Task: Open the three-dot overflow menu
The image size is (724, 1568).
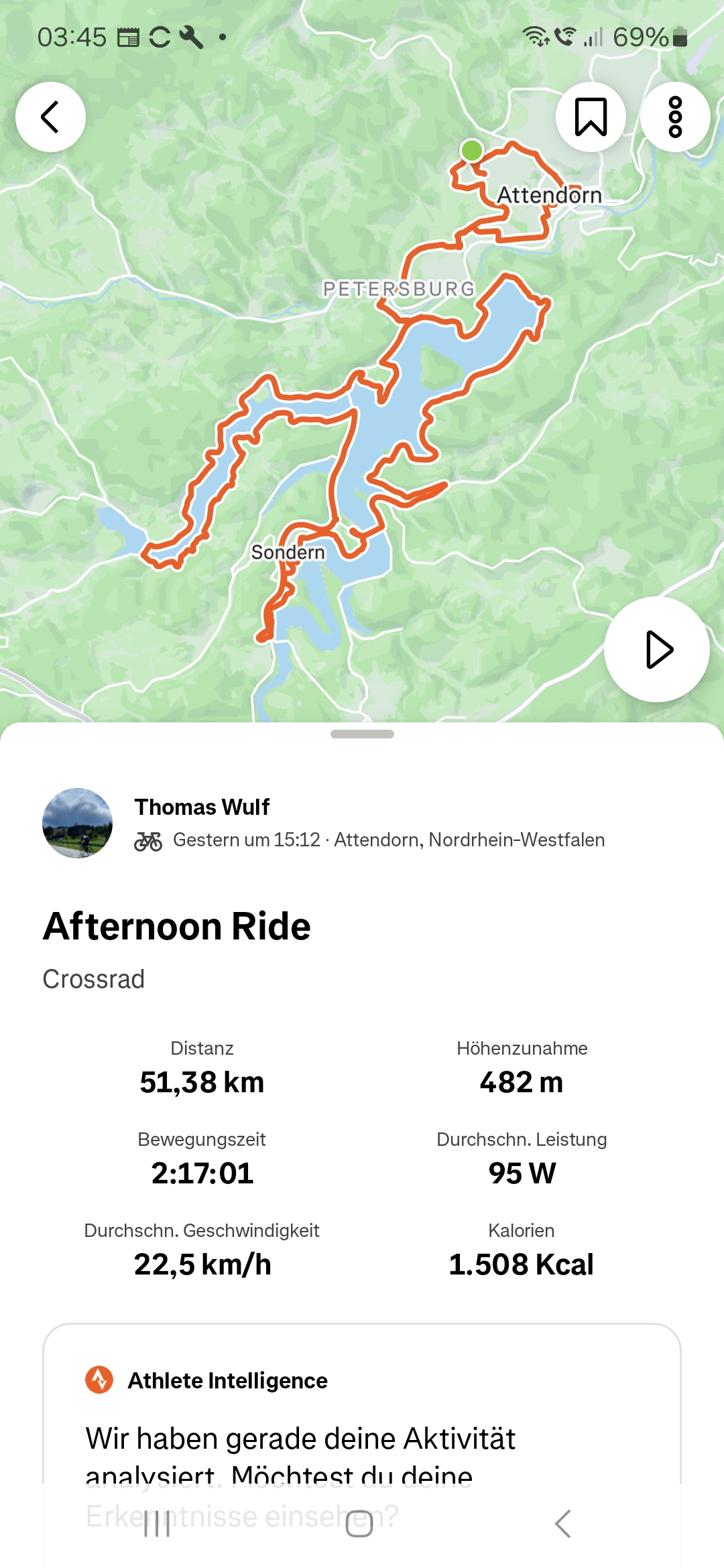Action: click(x=675, y=117)
